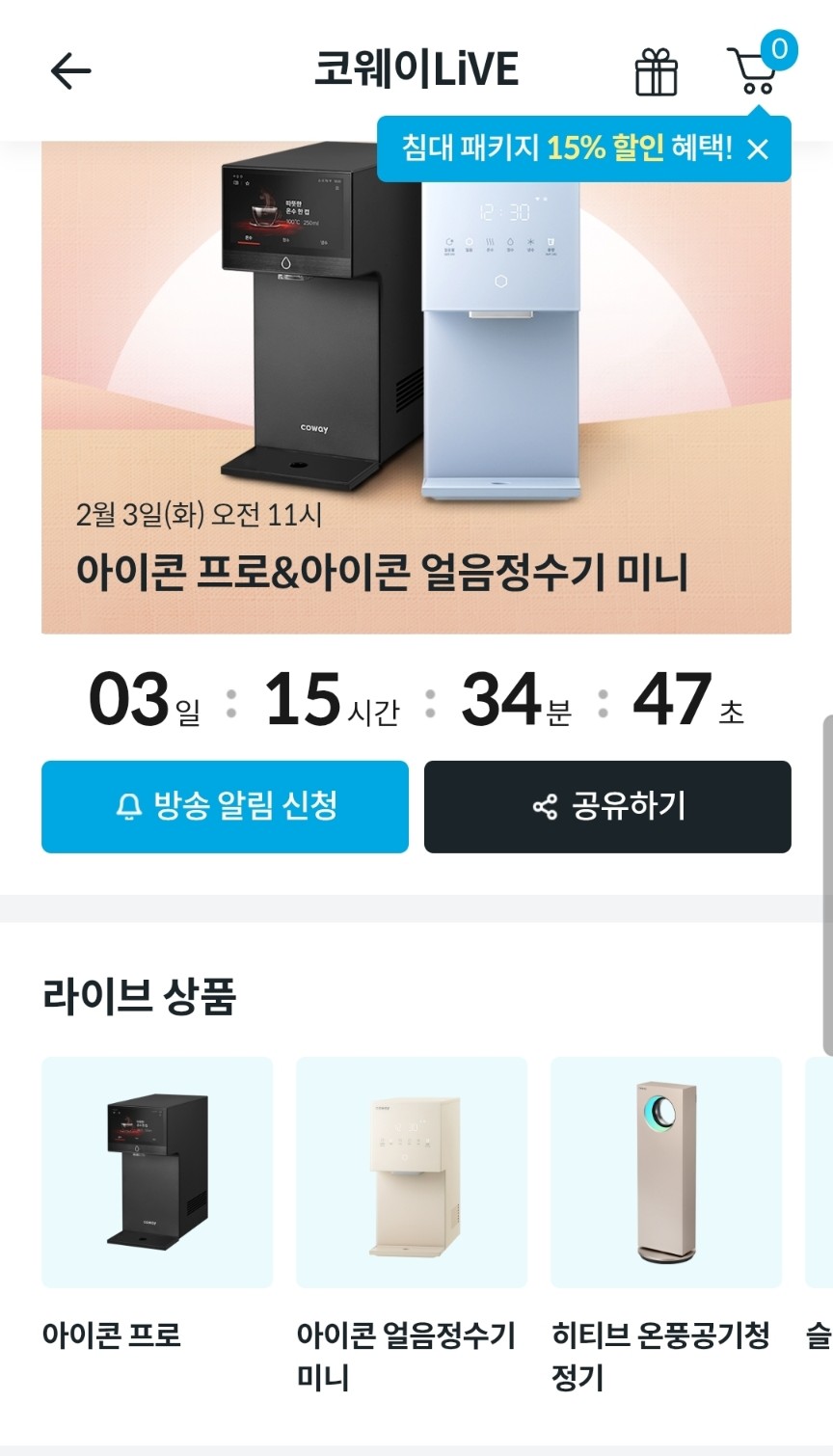Image resolution: width=833 pixels, height=1456 pixels.
Task: Go back using the arrow icon
Action: click(70, 70)
